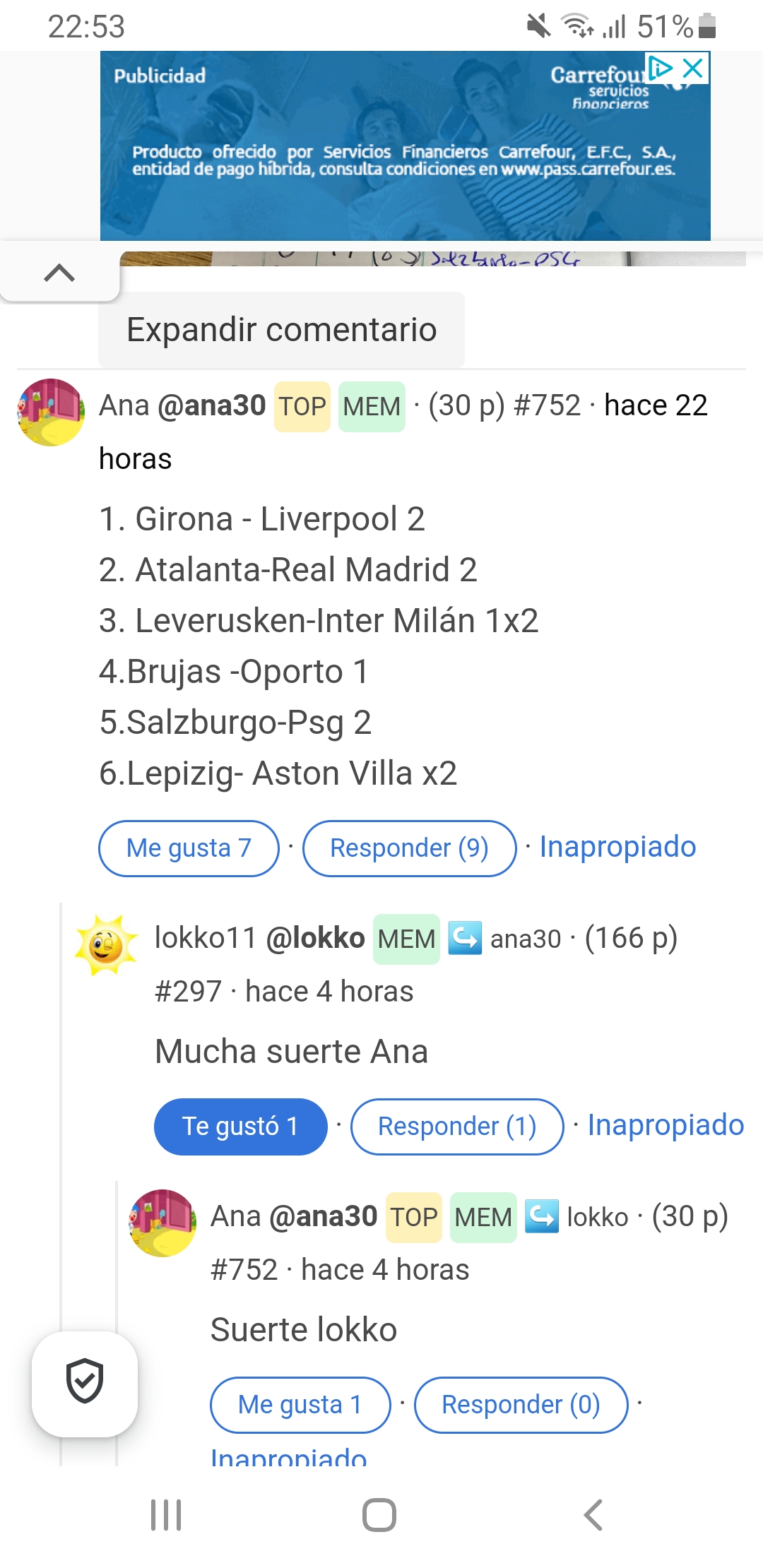This screenshot has width=763, height=1568.
Task: Open Responder (9) on Ana's comment
Action: (409, 848)
